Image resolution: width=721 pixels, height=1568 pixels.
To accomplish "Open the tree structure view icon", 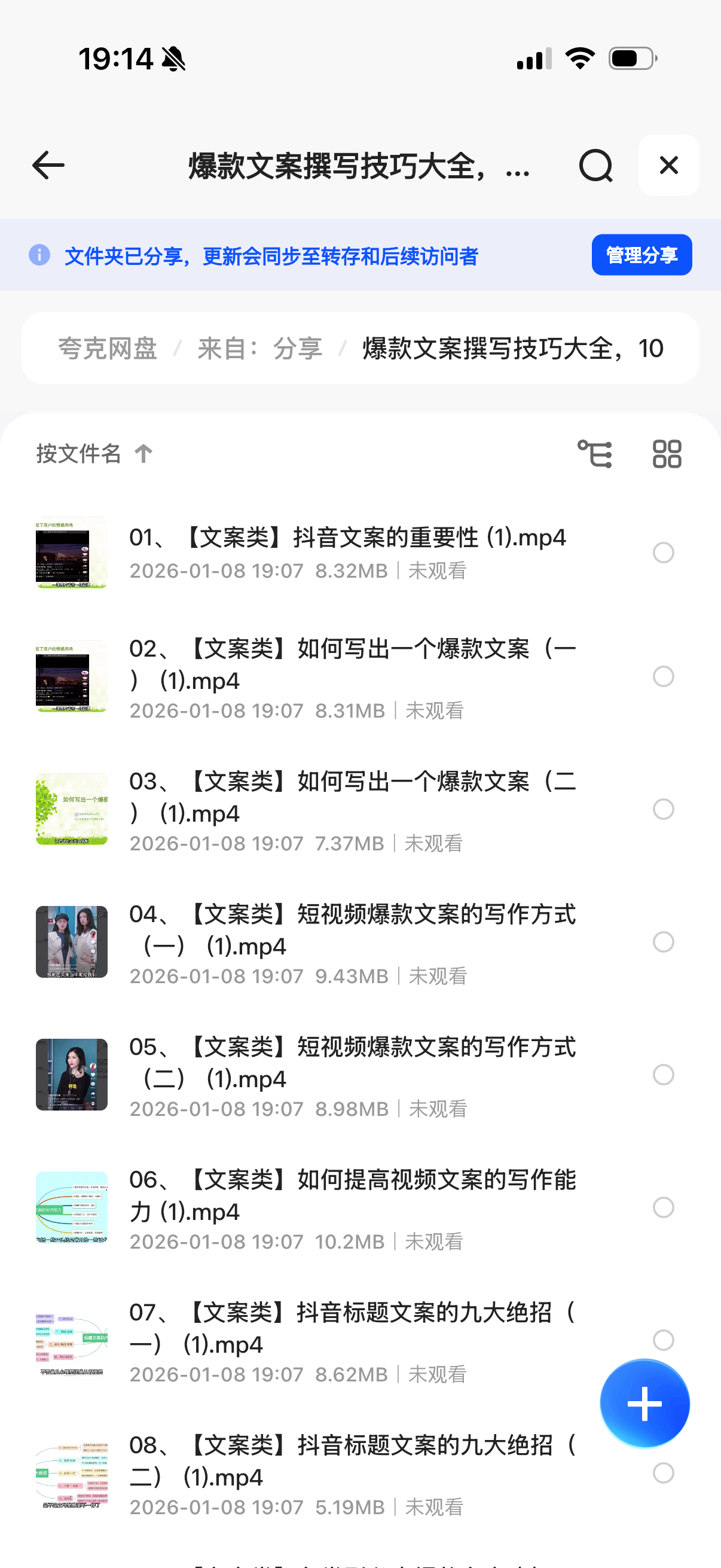I will (x=594, y=454).
